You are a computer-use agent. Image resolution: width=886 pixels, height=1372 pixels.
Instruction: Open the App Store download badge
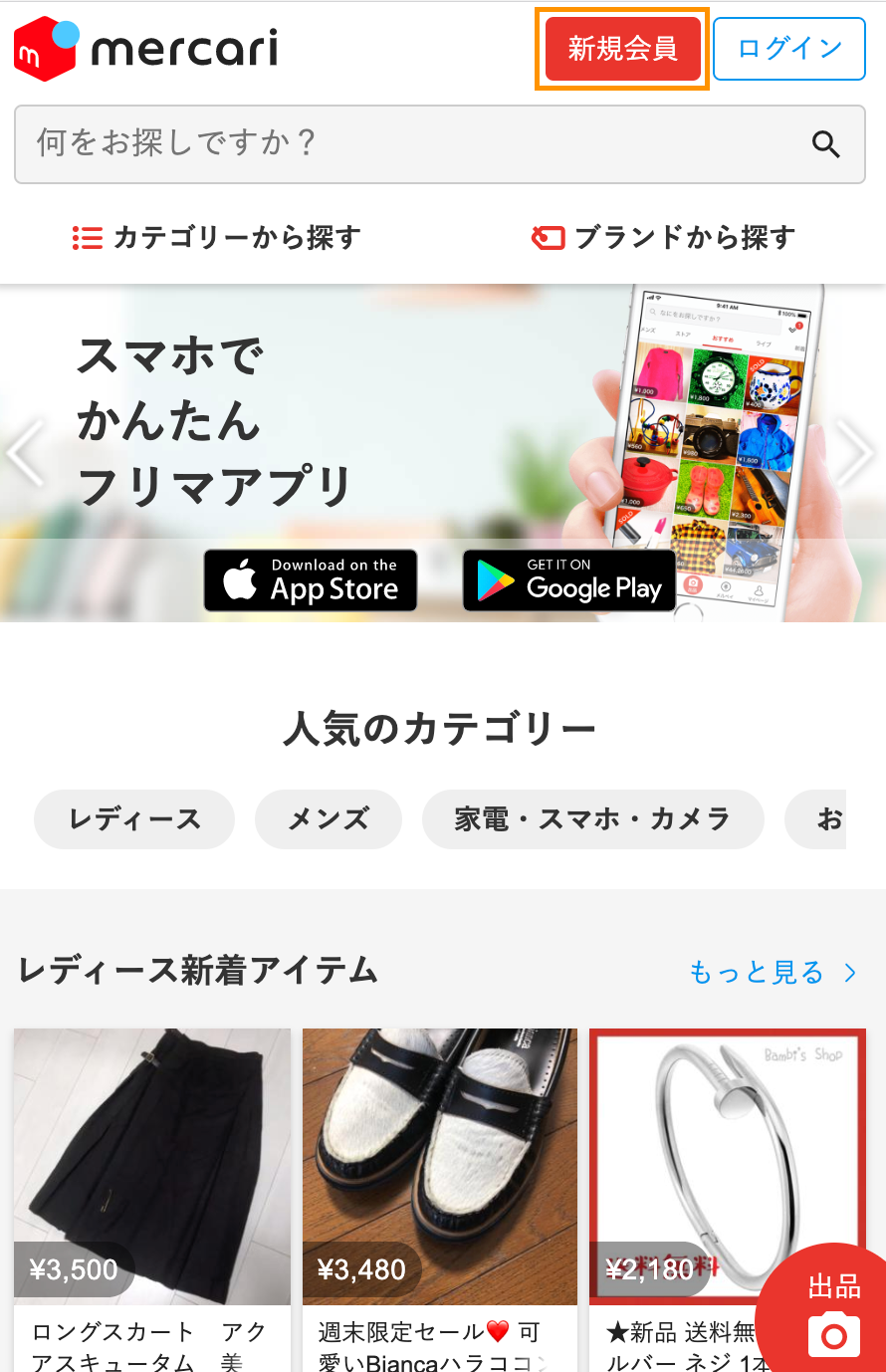click(311, 580)
